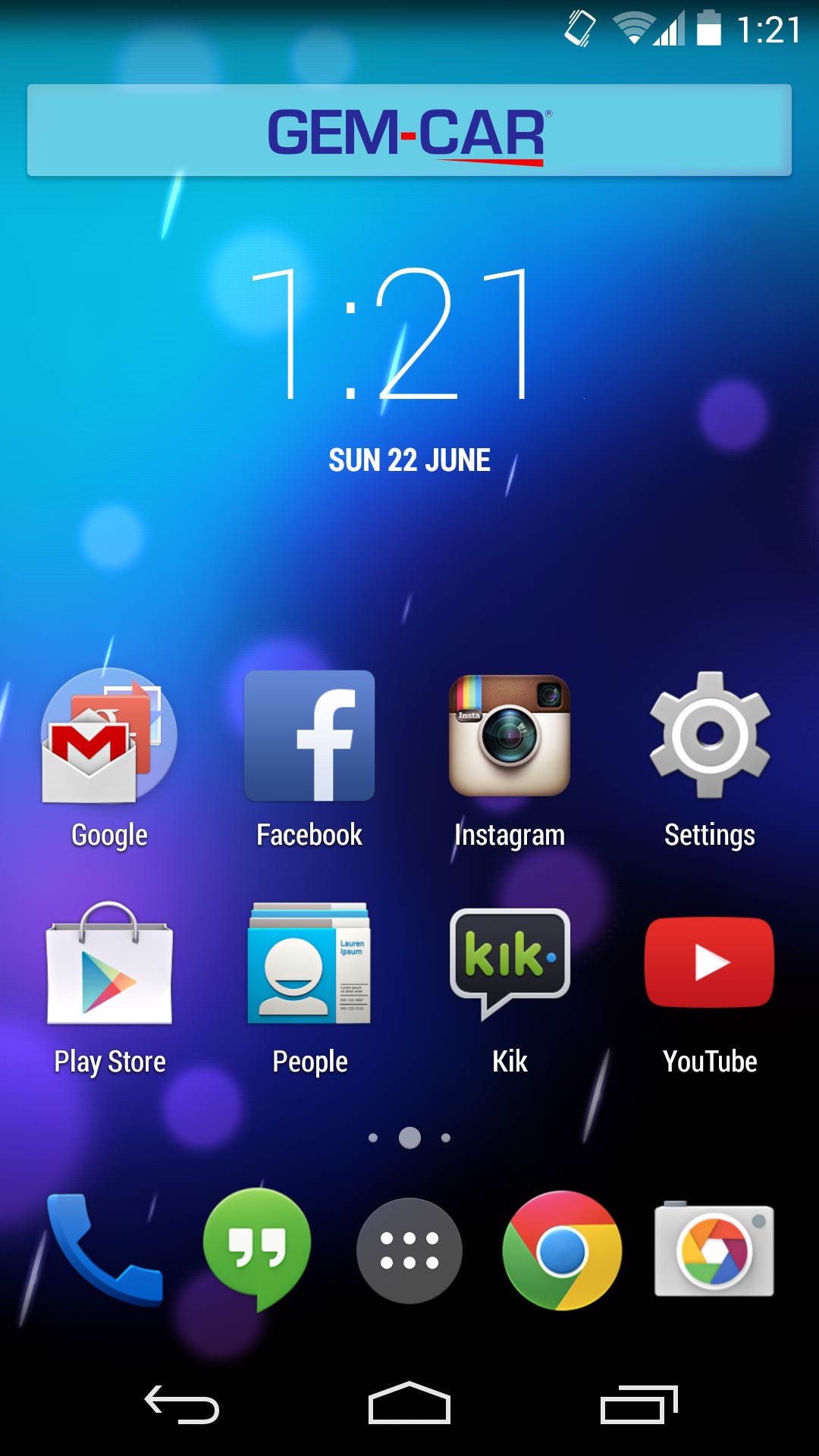Open the Phone dialer in the dock

tap(105, 1250)
